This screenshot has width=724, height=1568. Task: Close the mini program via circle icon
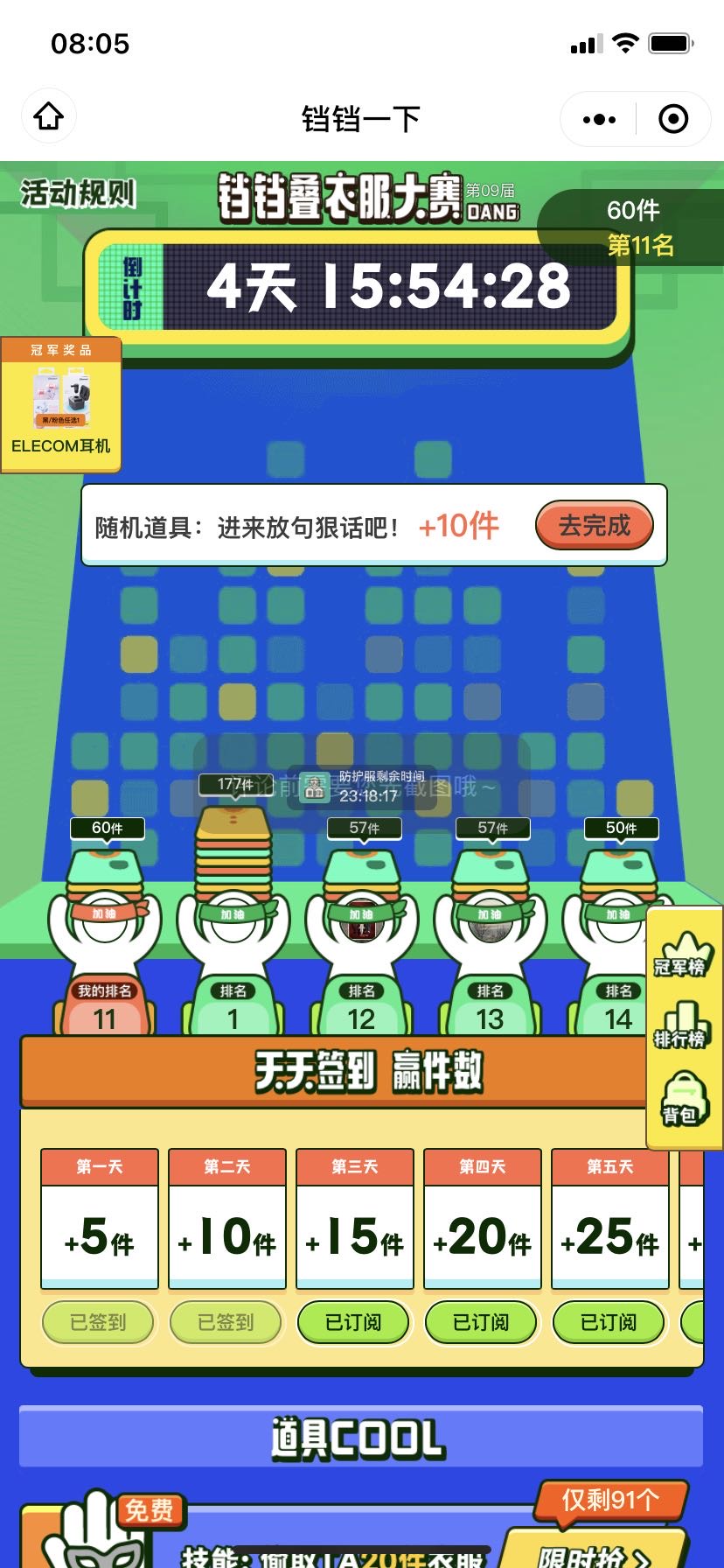point(672,119)
